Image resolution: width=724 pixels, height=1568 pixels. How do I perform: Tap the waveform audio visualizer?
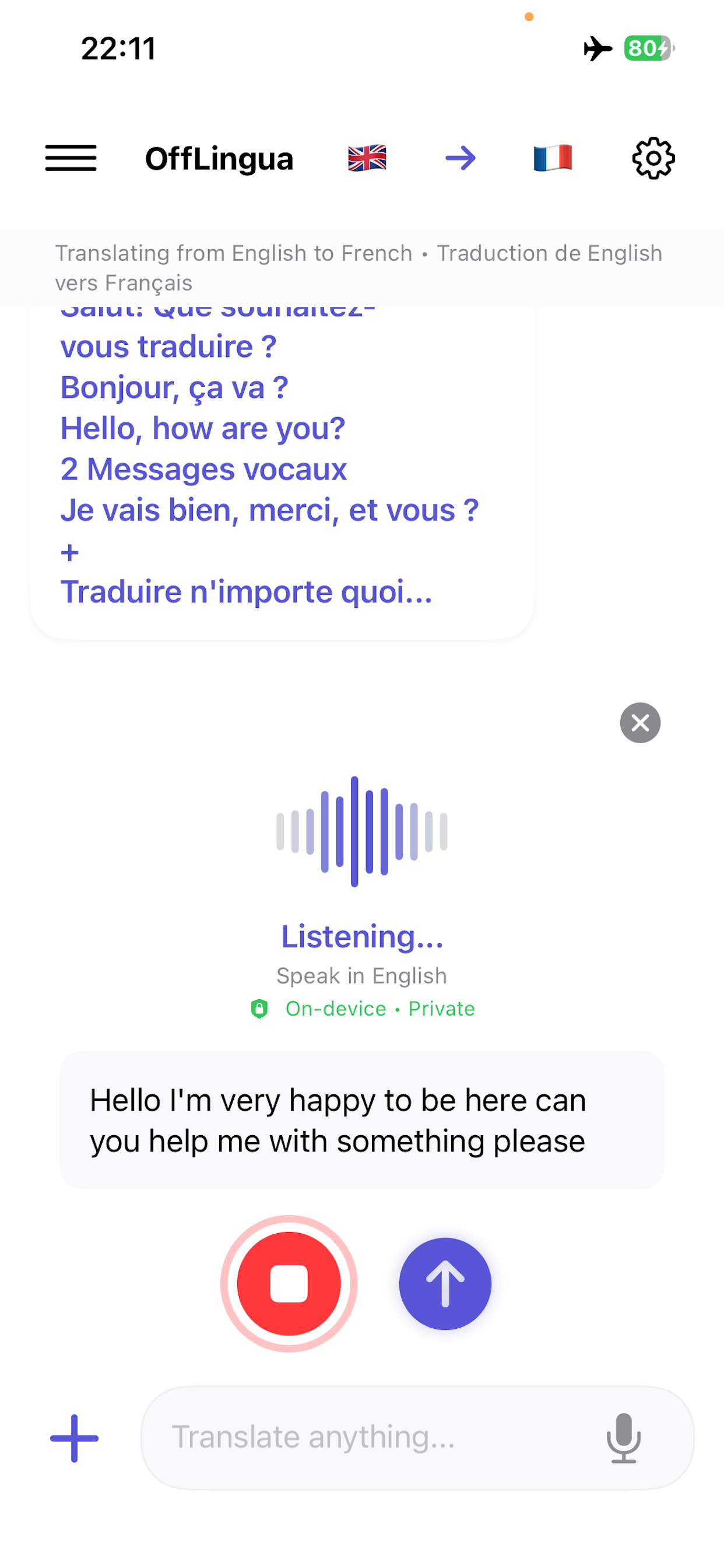coord(361,834)
